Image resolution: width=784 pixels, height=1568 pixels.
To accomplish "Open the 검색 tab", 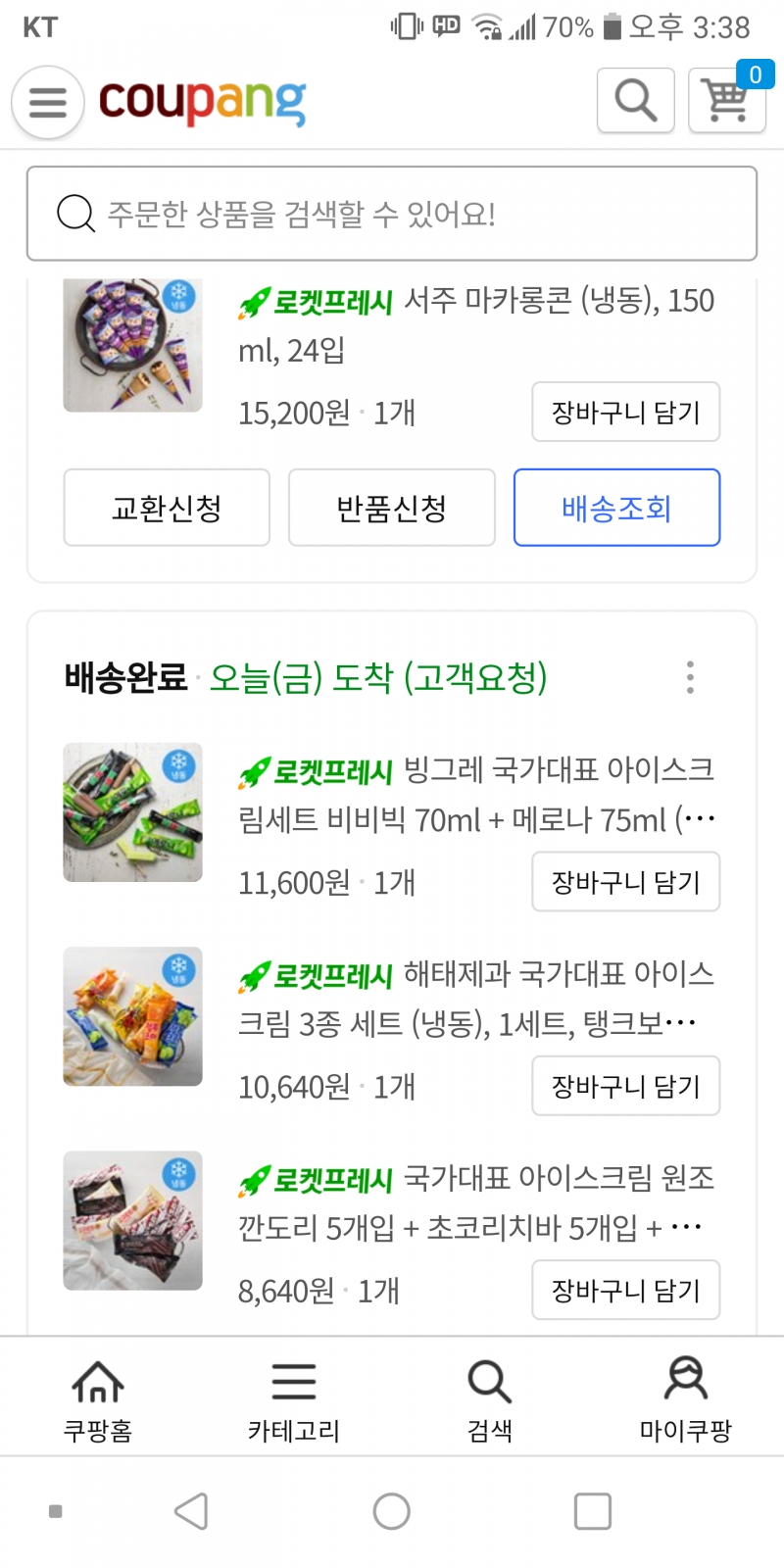I will (489, 1399).
